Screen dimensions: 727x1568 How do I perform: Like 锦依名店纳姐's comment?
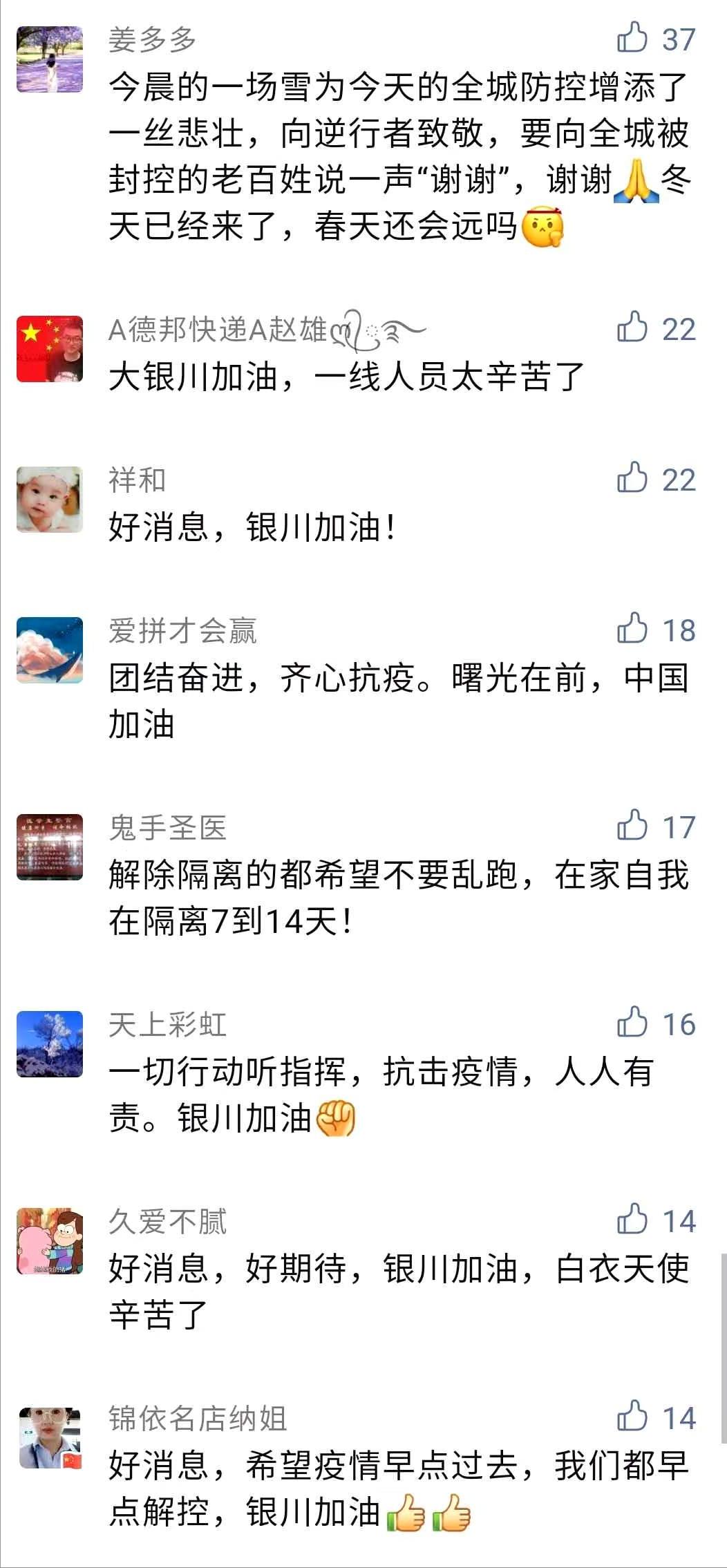pyautogui.click(x=632, y=1417)
